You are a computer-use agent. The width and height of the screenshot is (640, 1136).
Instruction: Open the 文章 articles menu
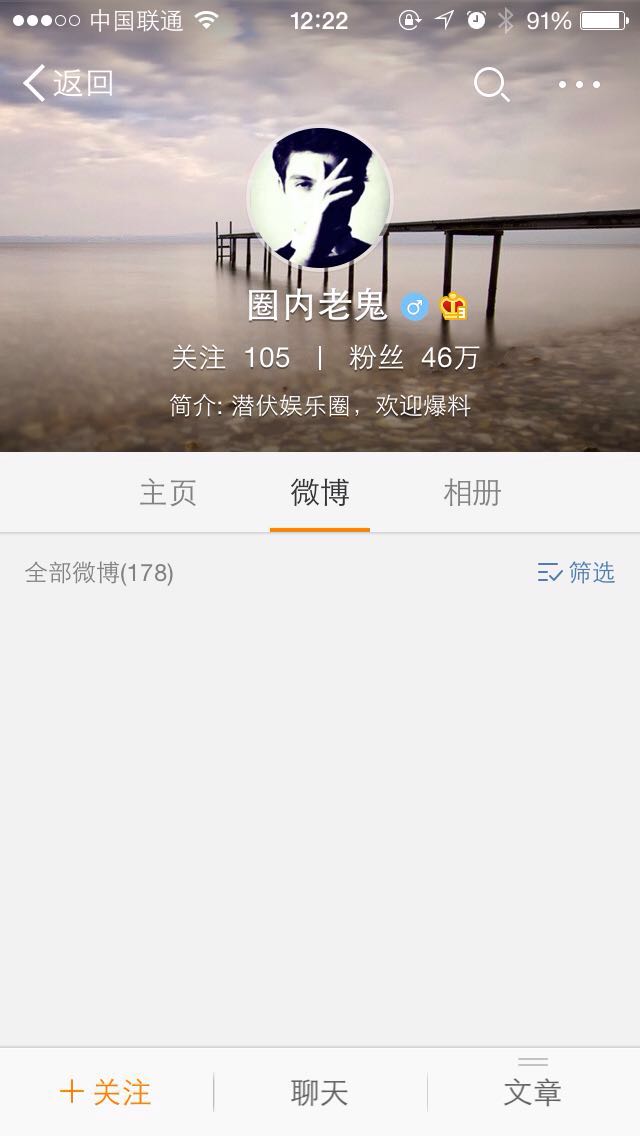(x=532, y=1092)
